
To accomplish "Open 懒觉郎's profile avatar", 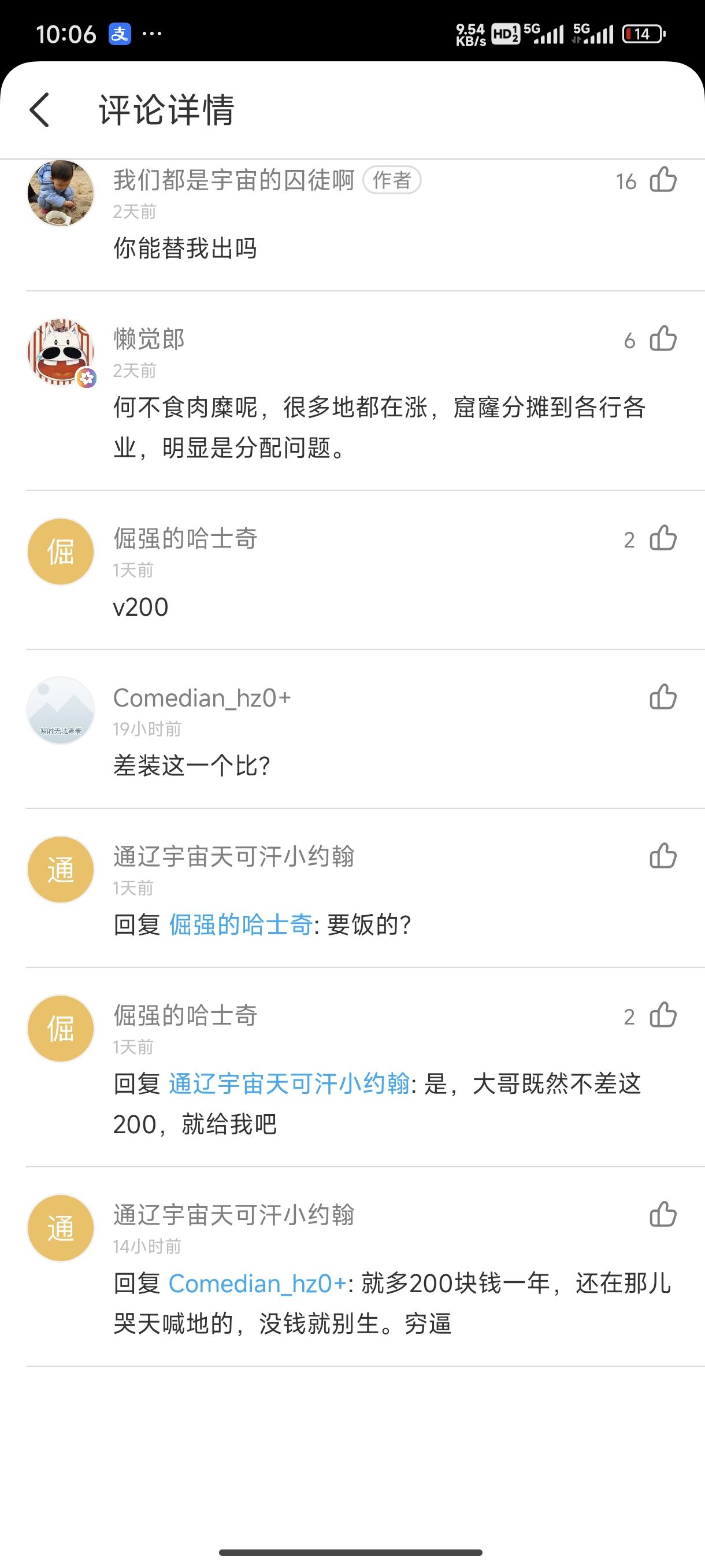I will point(61,352).
